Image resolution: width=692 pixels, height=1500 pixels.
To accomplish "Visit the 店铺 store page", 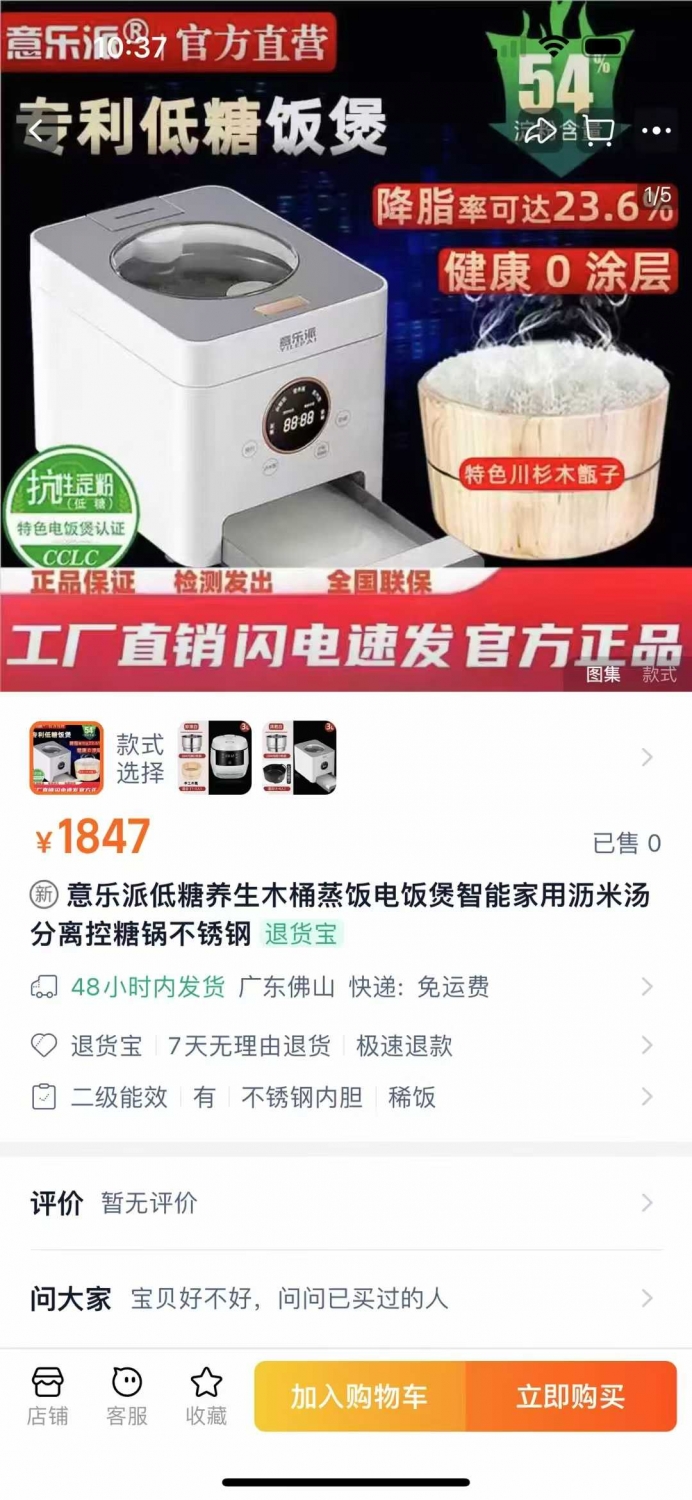I will 47,1397.
